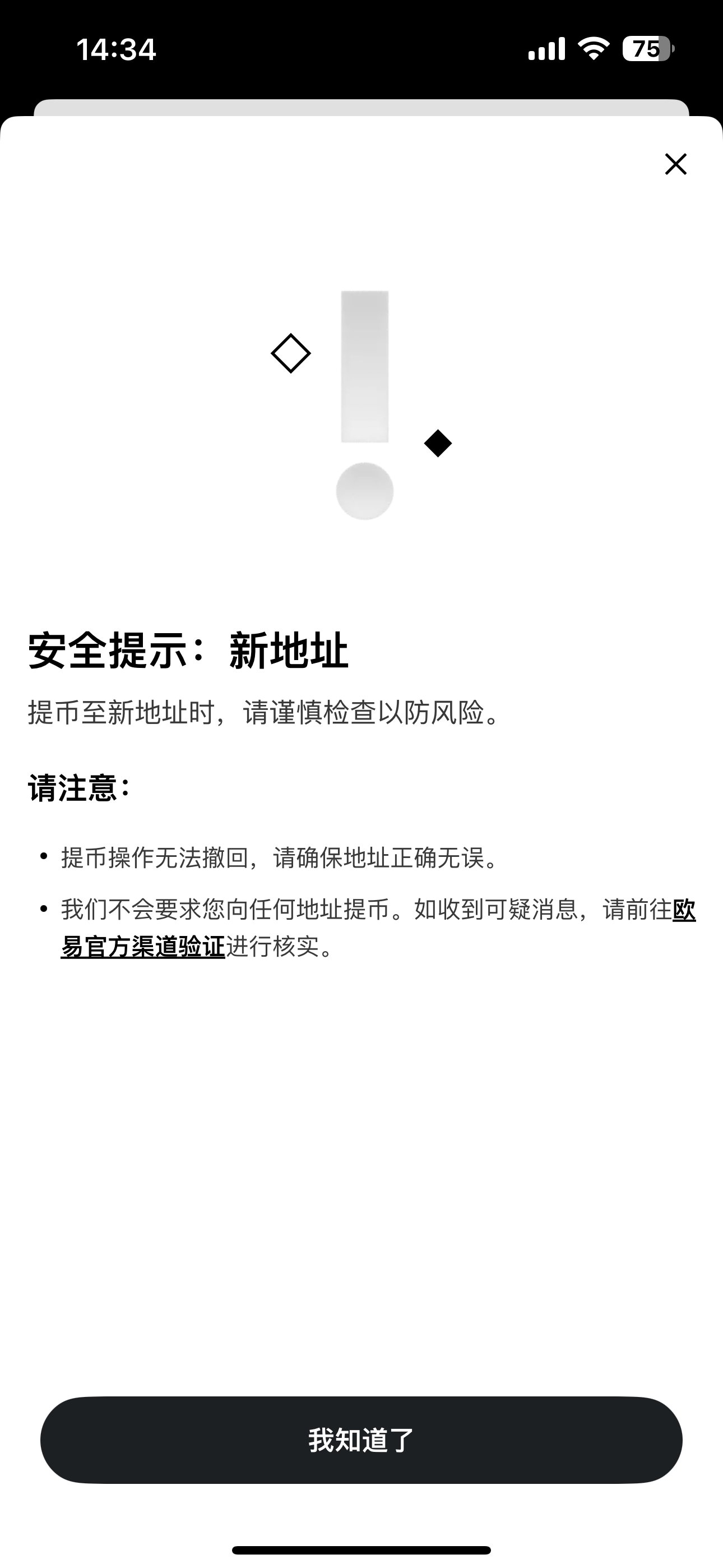The width and height of the screenshot is (723, 1568).
Task: Confirm with the 我知道了 button
Action: pos(361,1440)
